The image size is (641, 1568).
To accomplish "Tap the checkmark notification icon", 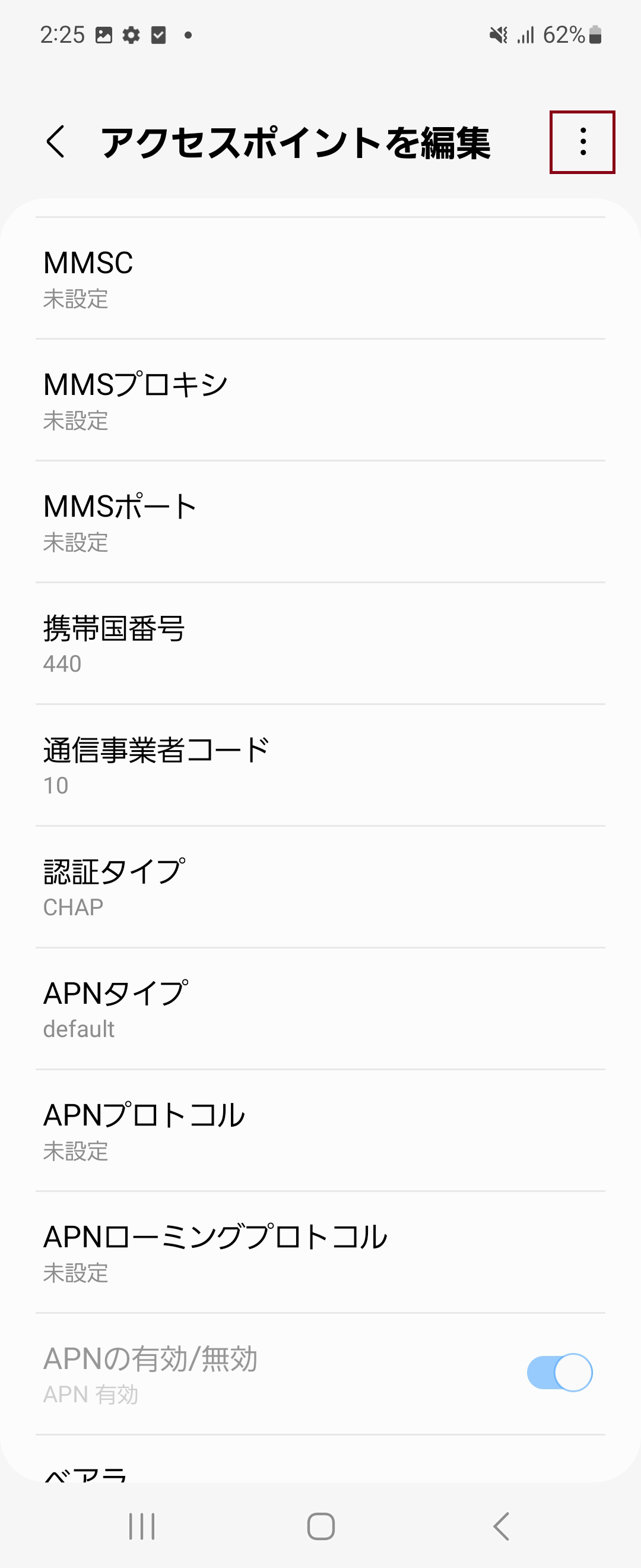I will pyautogui.click(x=160, y=35).
